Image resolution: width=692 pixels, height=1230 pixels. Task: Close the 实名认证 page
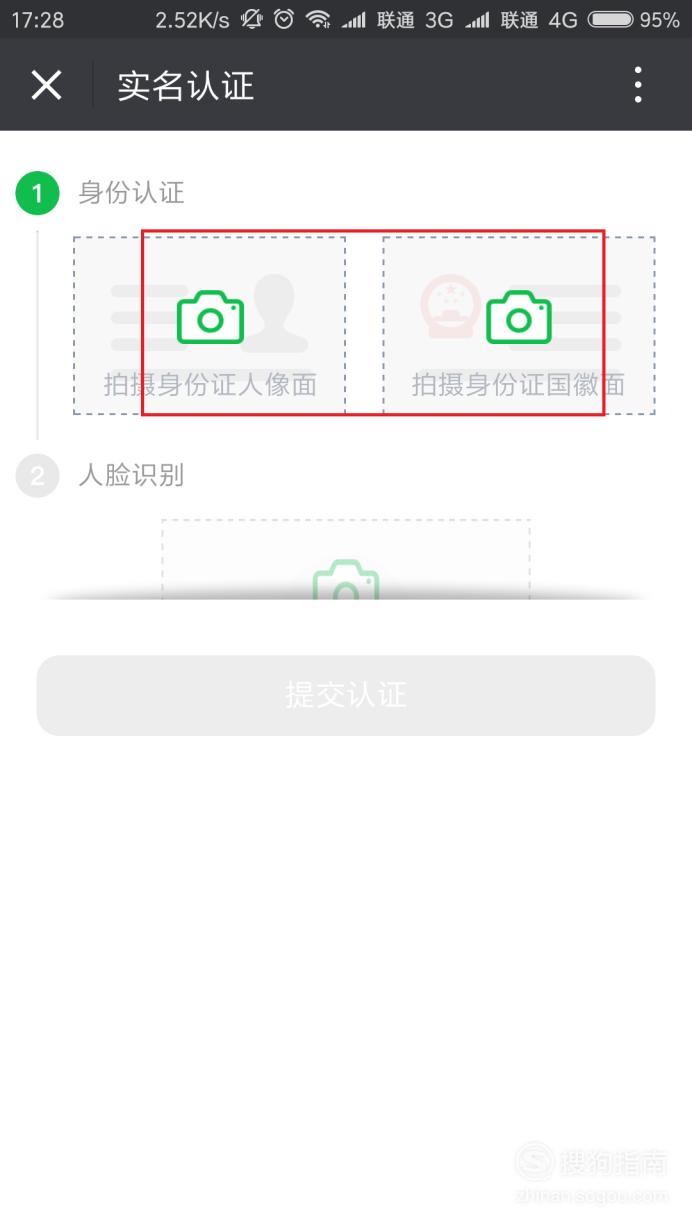(x=46, y=85)
